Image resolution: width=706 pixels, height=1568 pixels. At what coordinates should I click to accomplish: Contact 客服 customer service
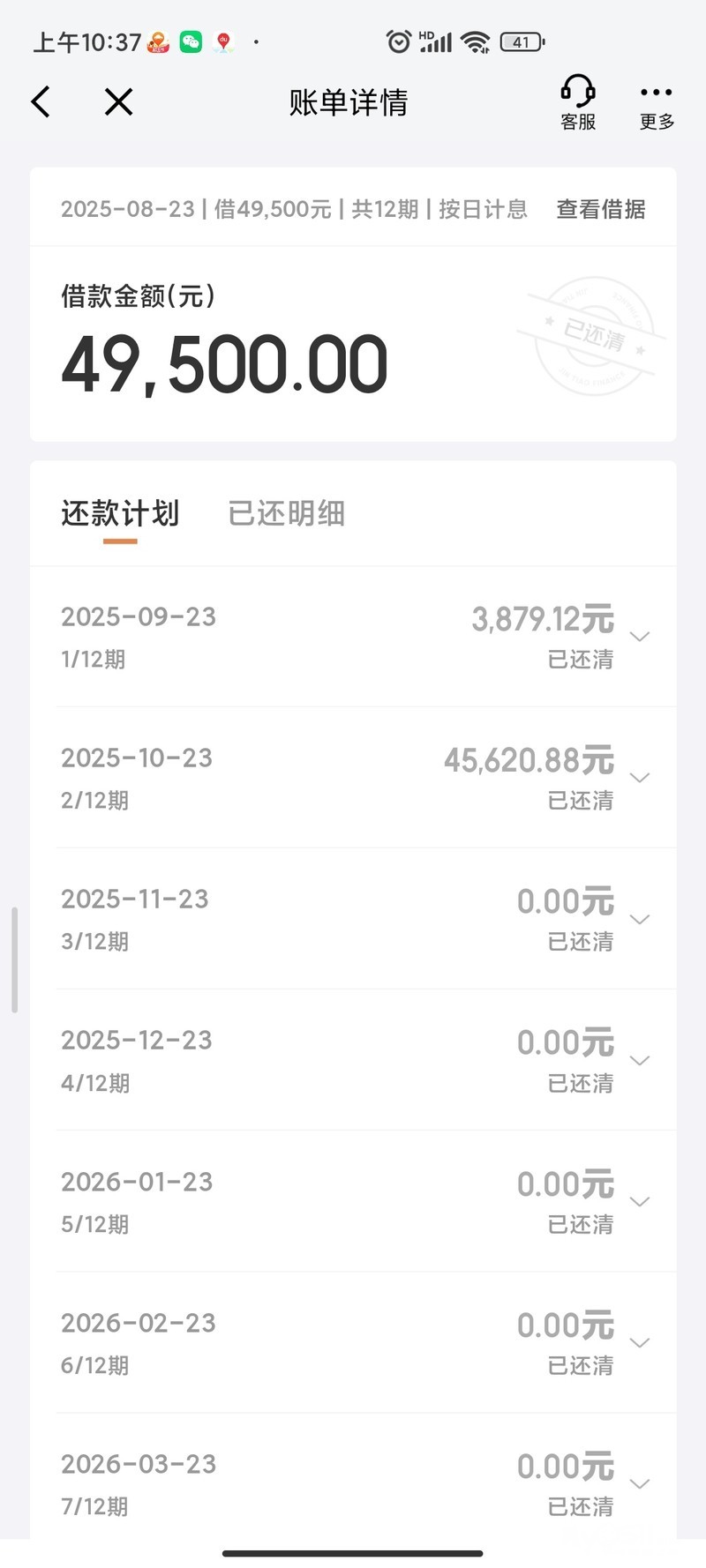tap(578, 103)
